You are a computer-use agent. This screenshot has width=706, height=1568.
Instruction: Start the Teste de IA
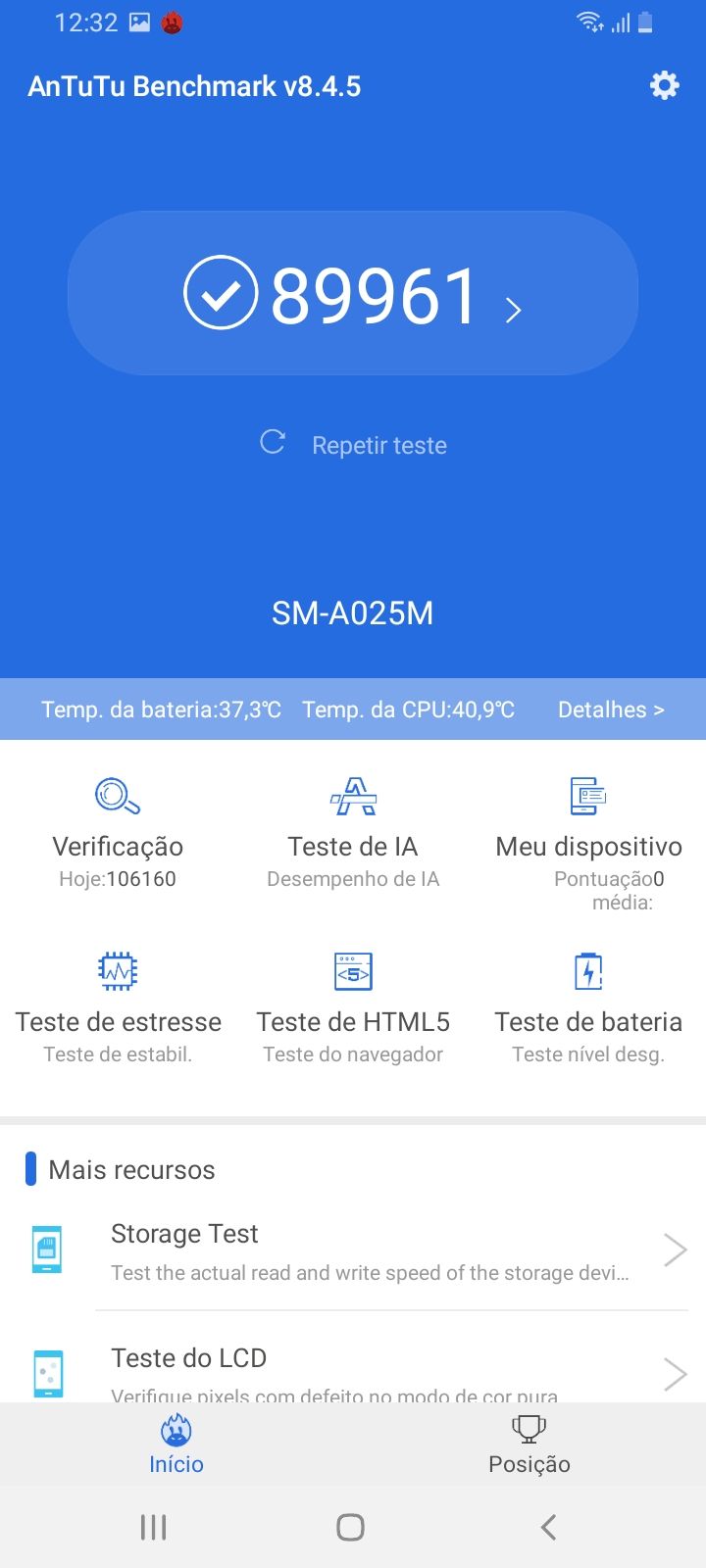point(353,831)
